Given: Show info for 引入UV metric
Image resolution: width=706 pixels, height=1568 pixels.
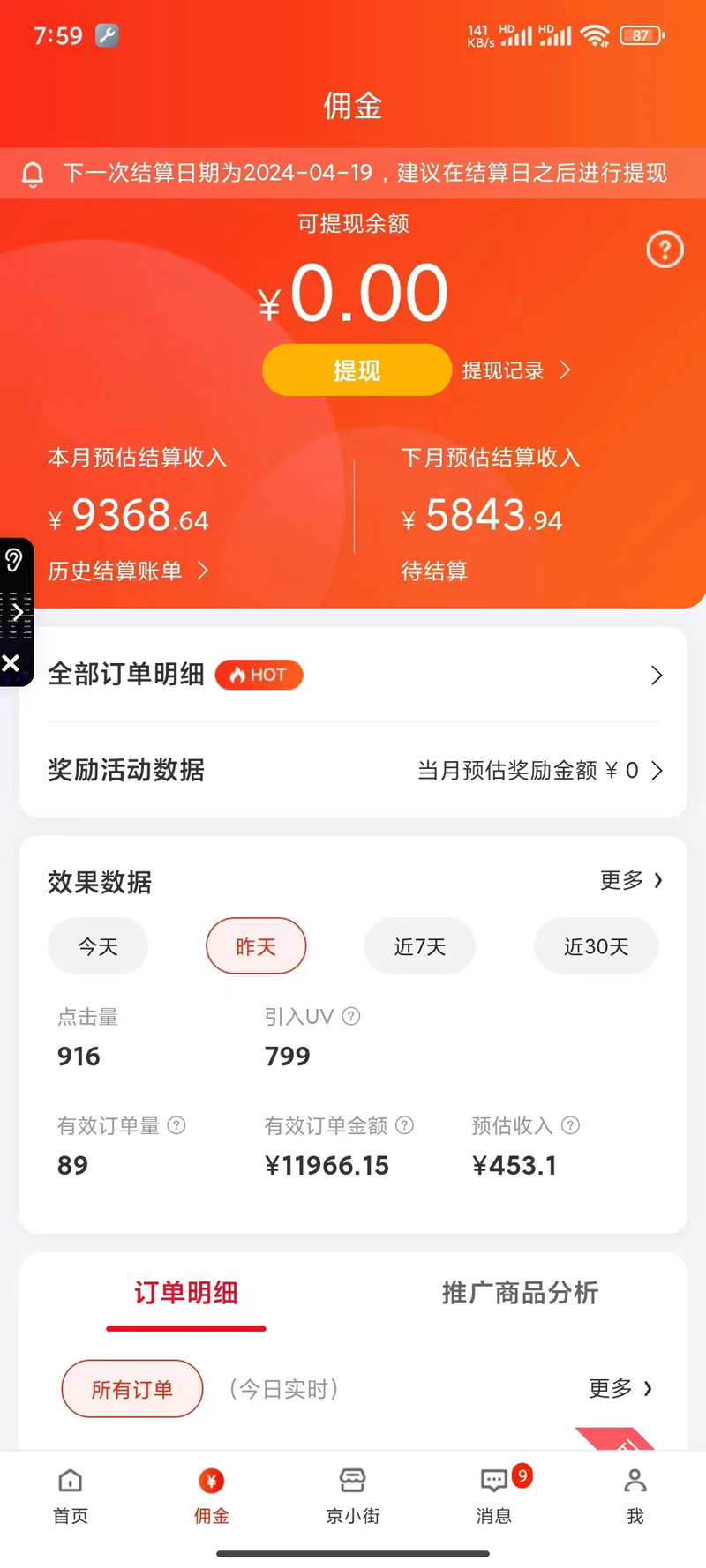Looking at the screenshot, I should 351,1016.
